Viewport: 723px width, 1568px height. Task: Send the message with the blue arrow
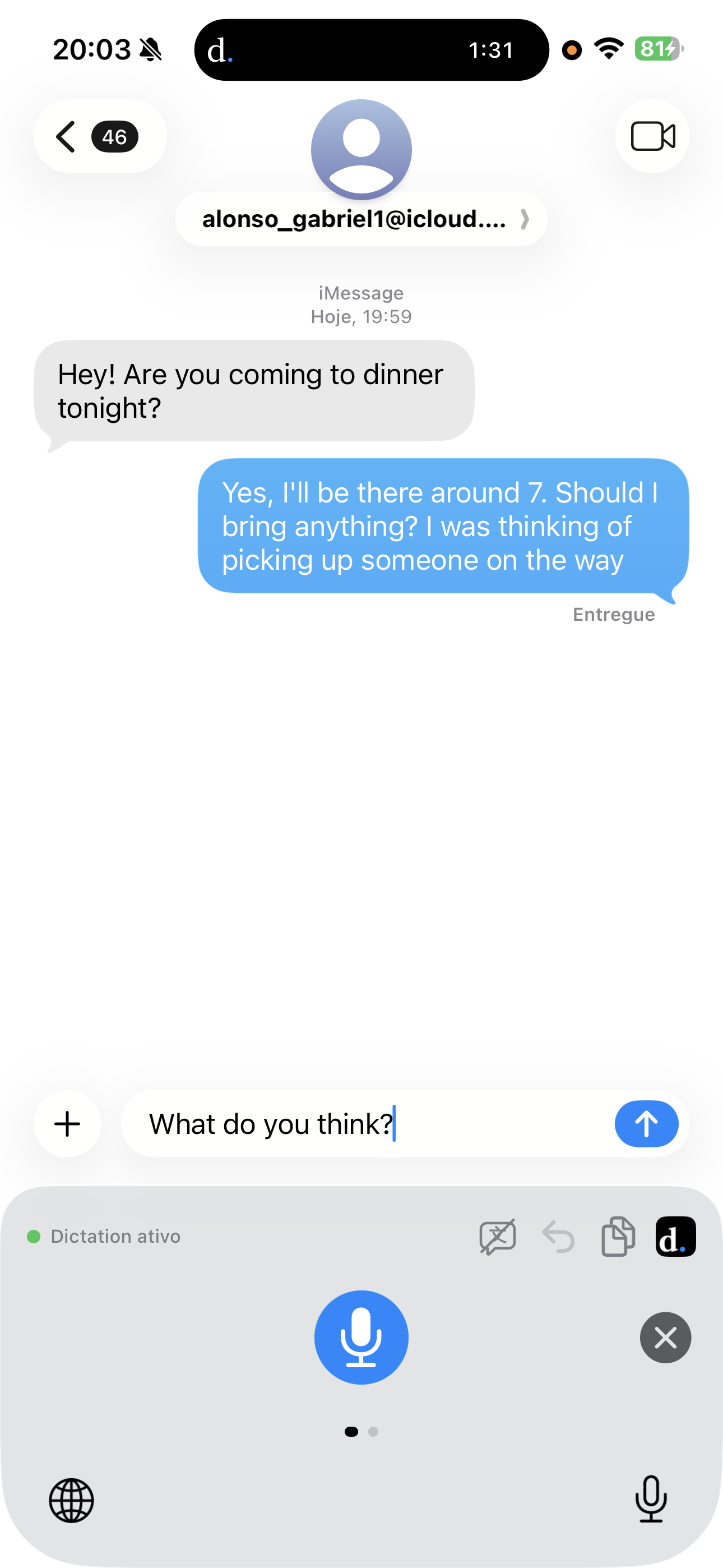(x=647, y=1124)
